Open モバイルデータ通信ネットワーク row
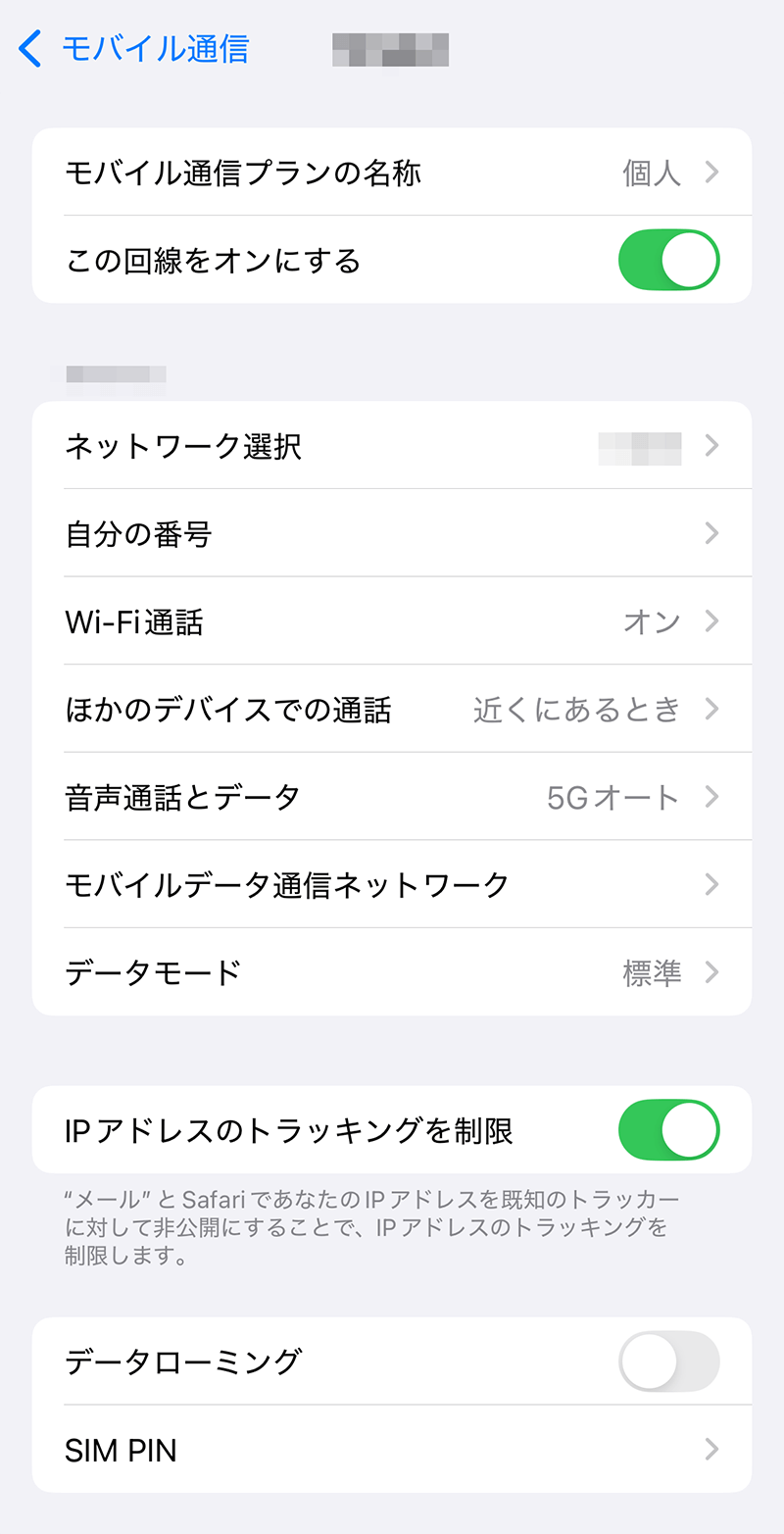Screen dimensions: 784x1534 click(x=392, y=884)
